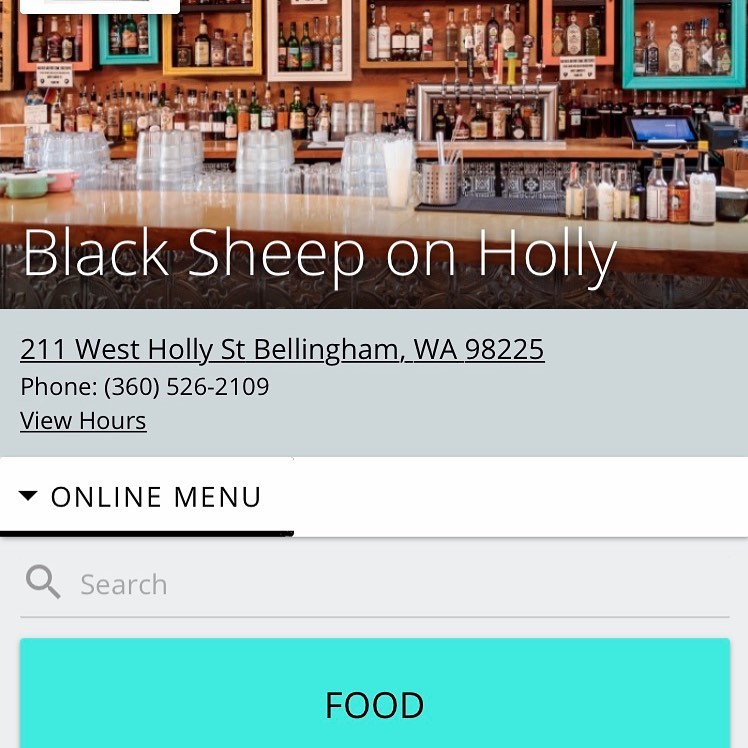Tap the View Hours link
The image size is (748, 748).
83,421
